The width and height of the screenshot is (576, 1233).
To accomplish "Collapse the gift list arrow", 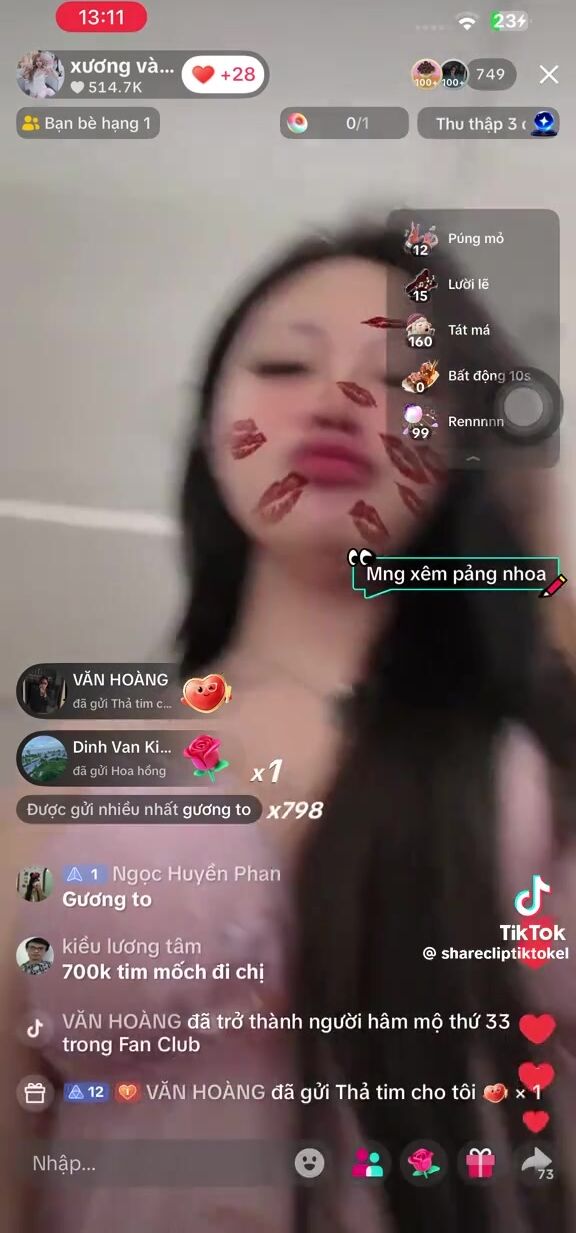I will pos(473,458).
